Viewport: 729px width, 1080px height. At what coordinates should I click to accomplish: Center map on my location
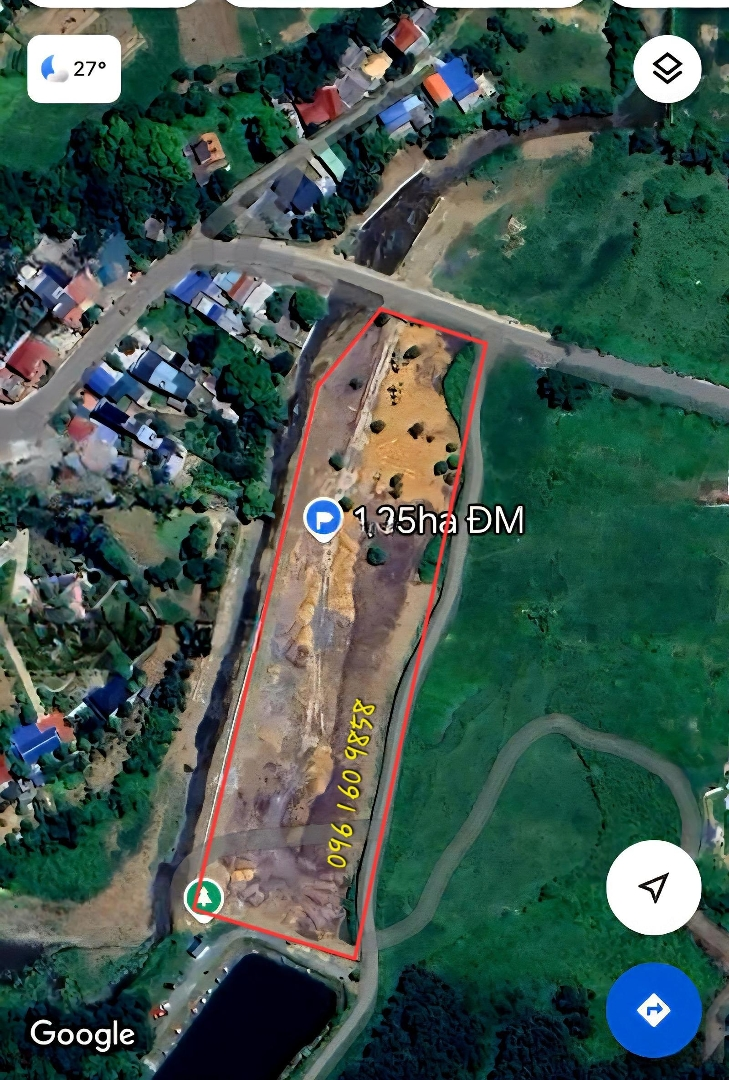654,887
